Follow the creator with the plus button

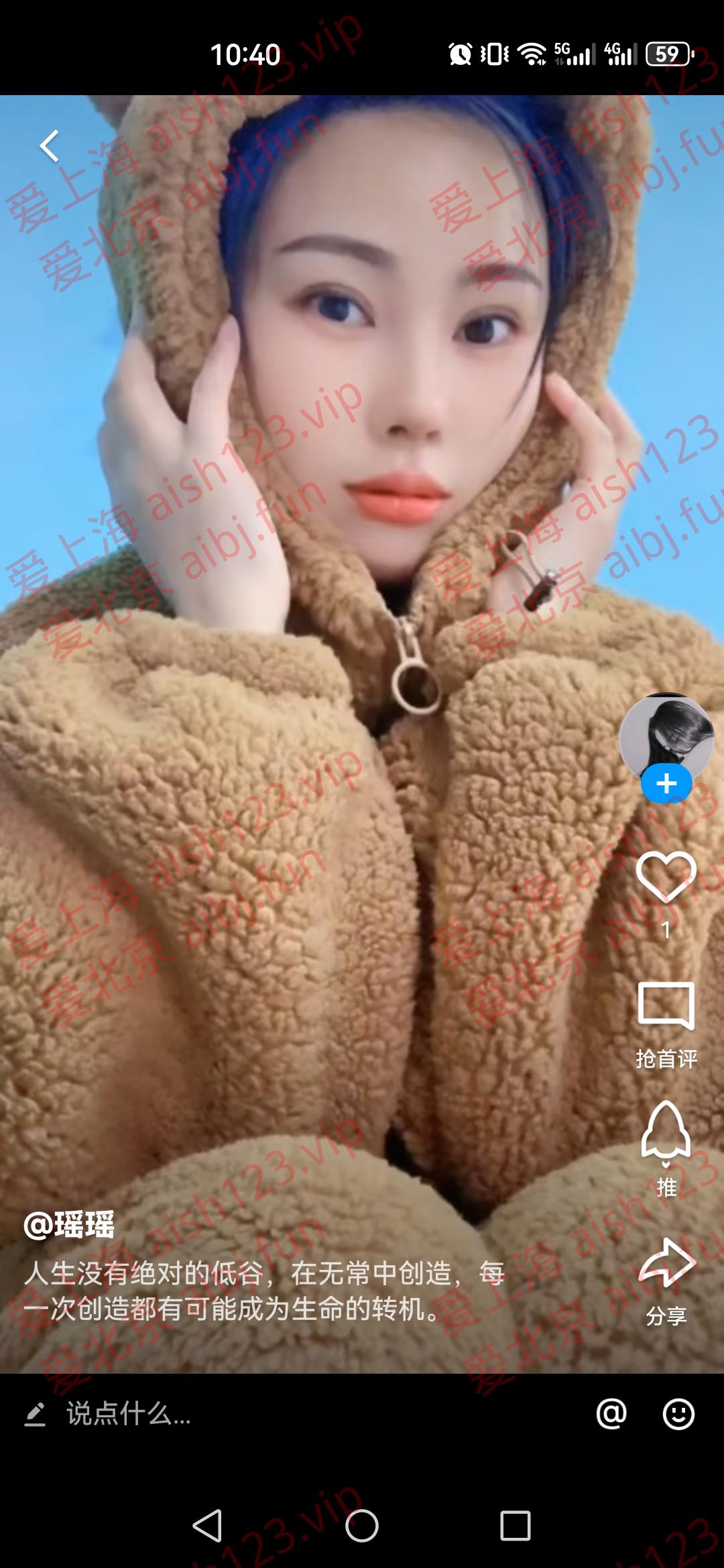(x=666, y=783)
